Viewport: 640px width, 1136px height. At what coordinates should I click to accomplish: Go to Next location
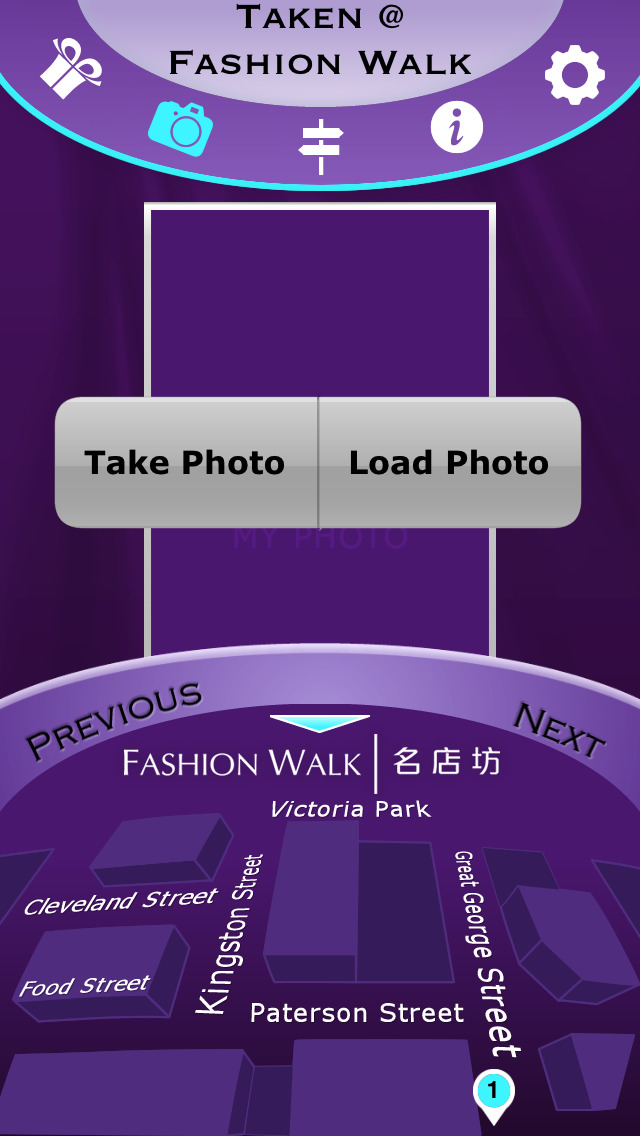tap(558, 730)
